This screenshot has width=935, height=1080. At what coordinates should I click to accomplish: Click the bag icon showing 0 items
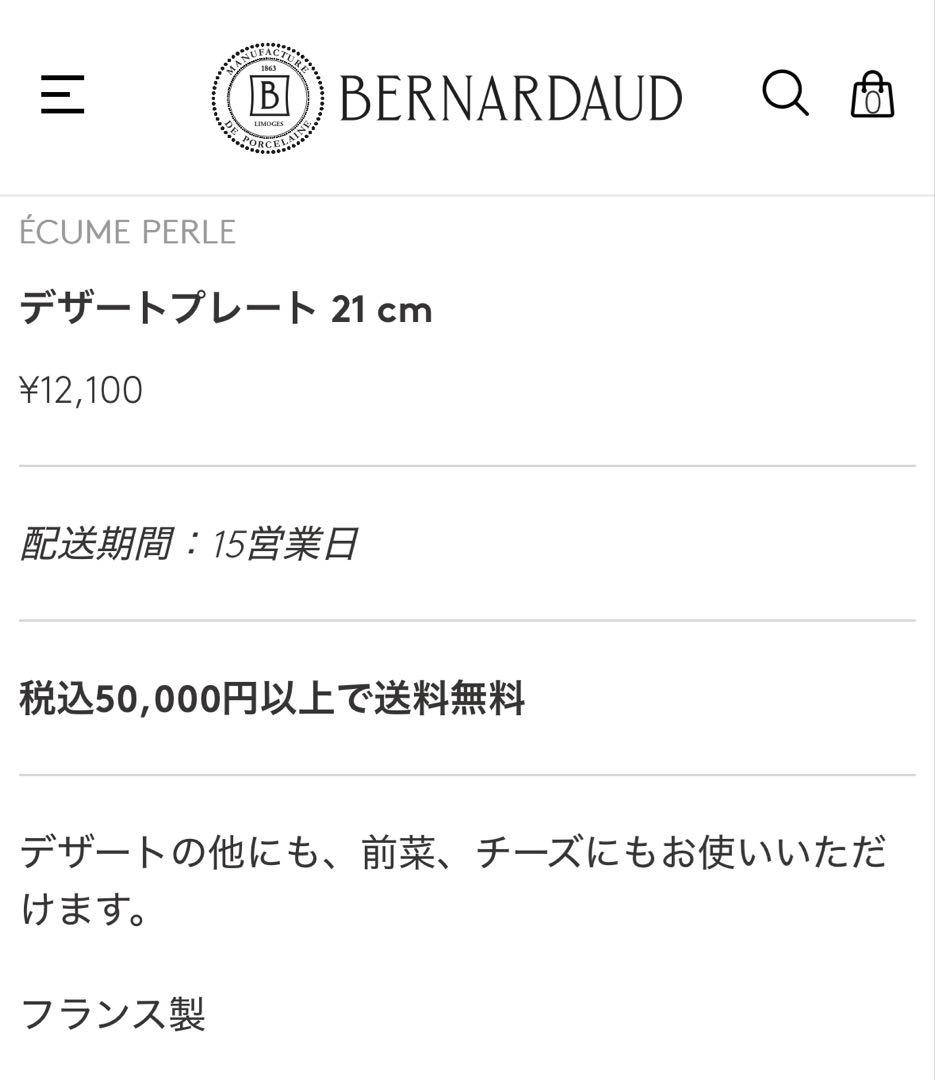tap(870, 97)
